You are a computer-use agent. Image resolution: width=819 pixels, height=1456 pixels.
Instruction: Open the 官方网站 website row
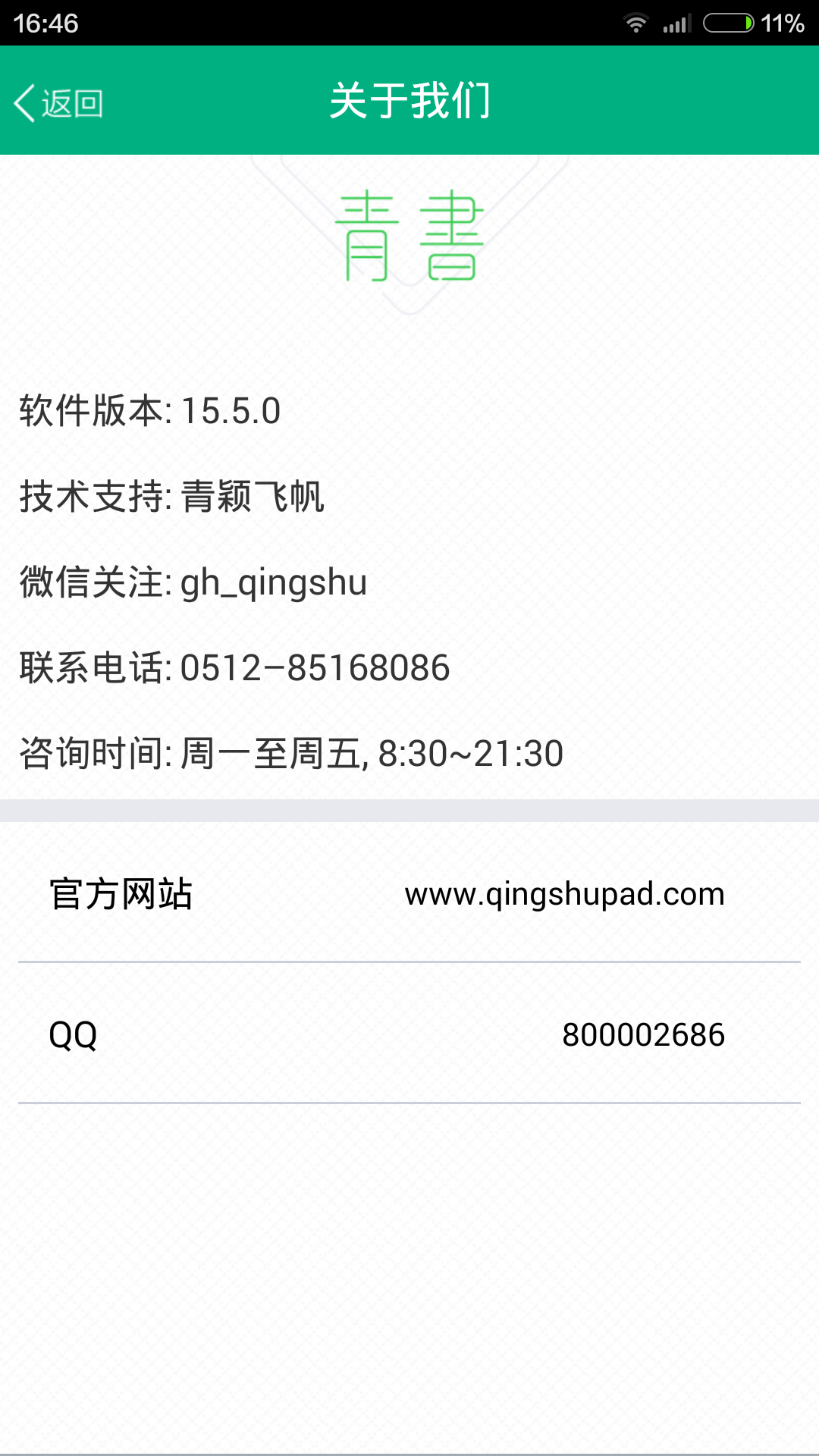point(409,895)
